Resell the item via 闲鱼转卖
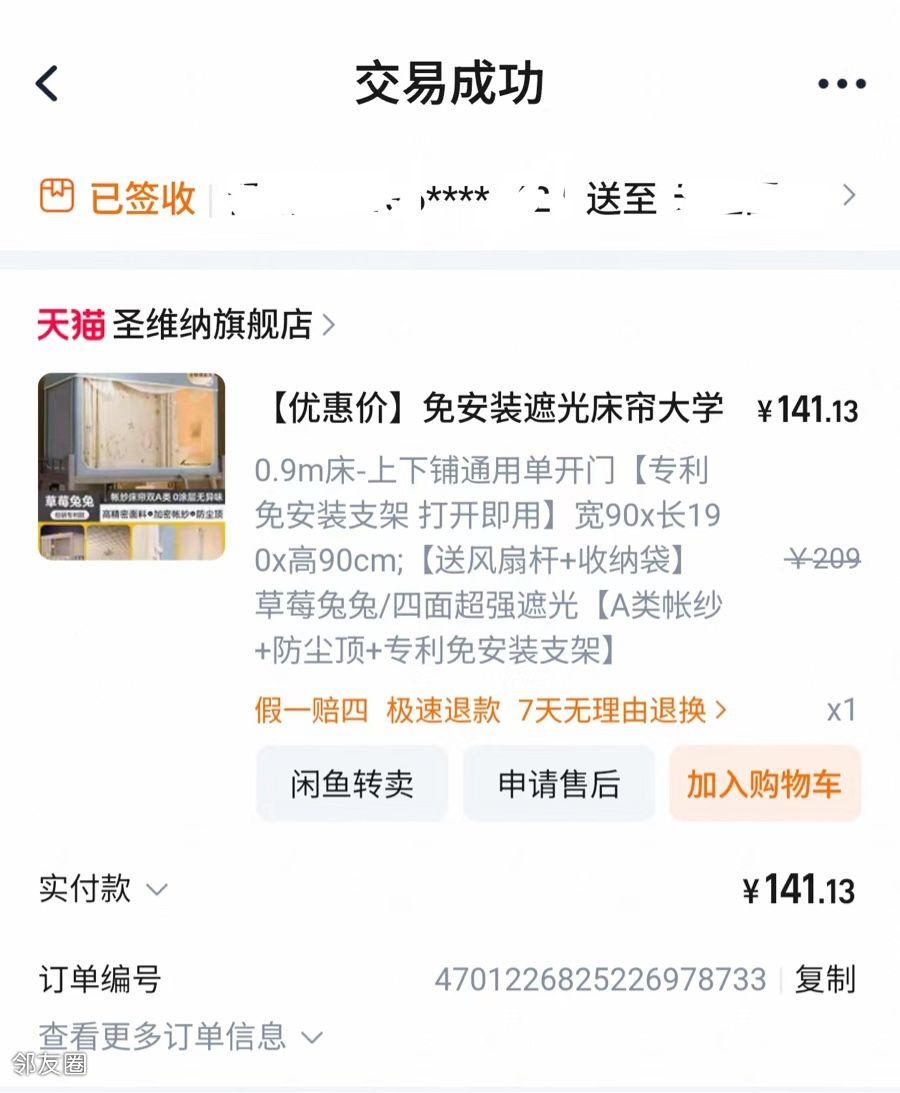 coord(352,784)
